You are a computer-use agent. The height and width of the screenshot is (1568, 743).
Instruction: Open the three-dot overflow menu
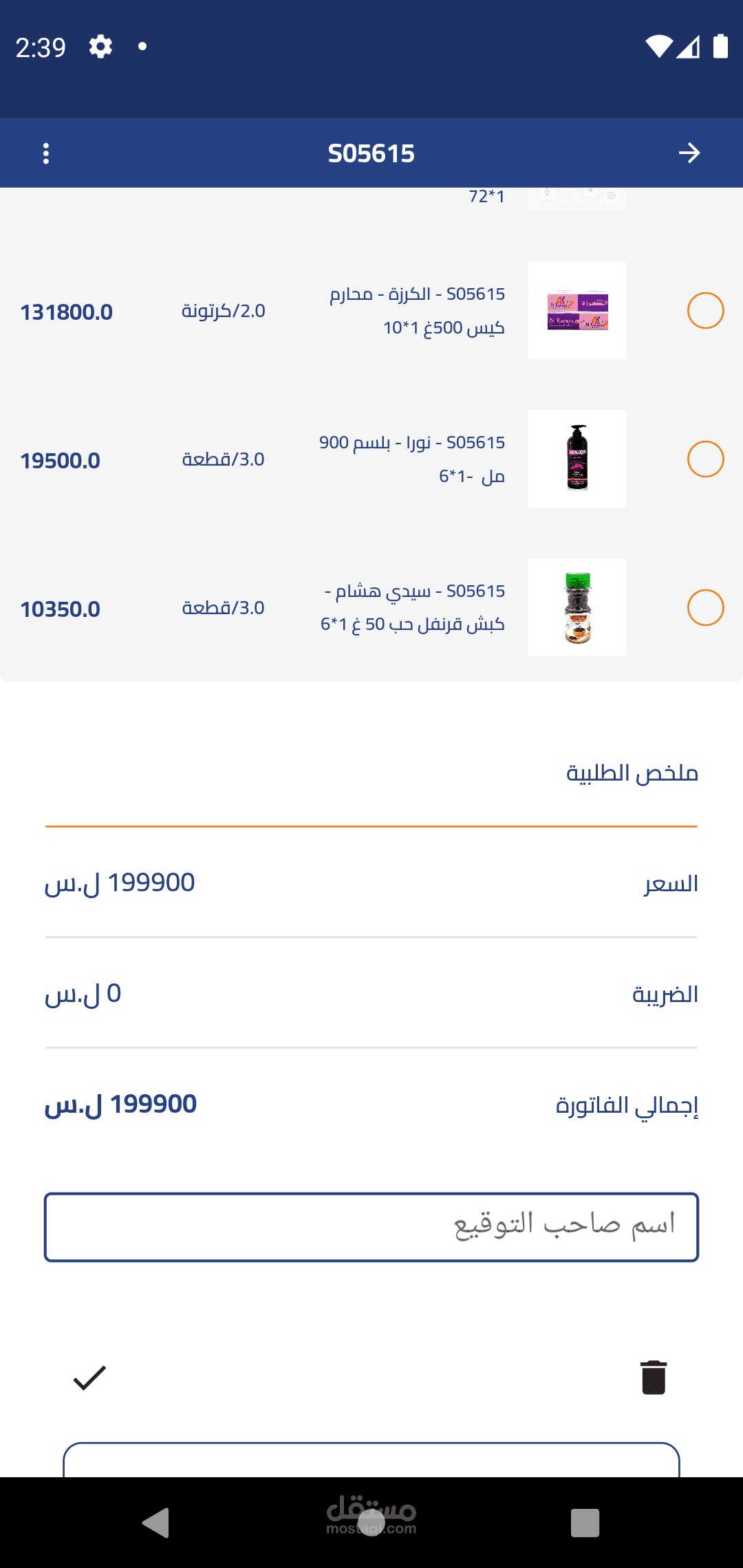click(46, 153)
